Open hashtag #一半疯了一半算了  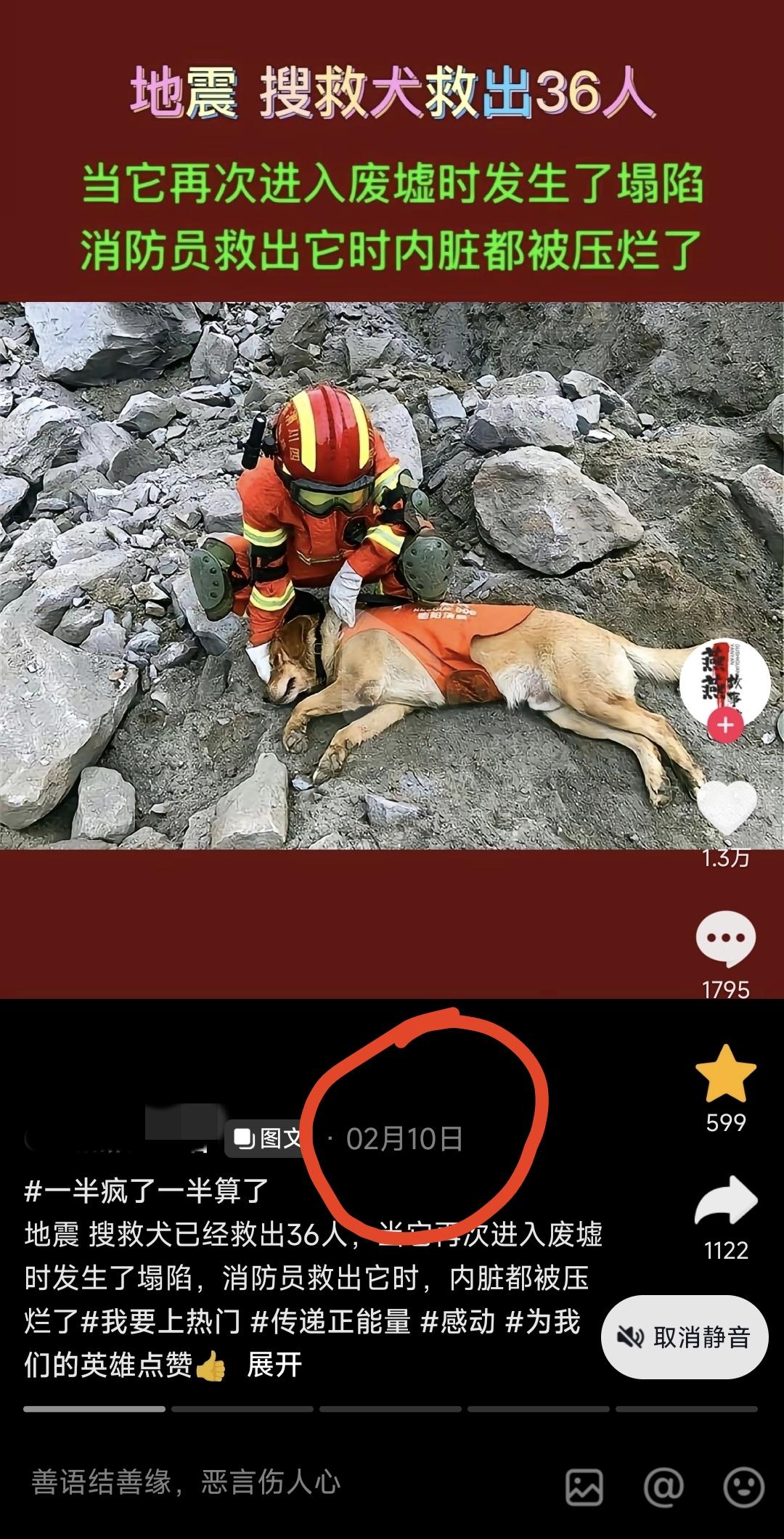tap(147, 1191)
